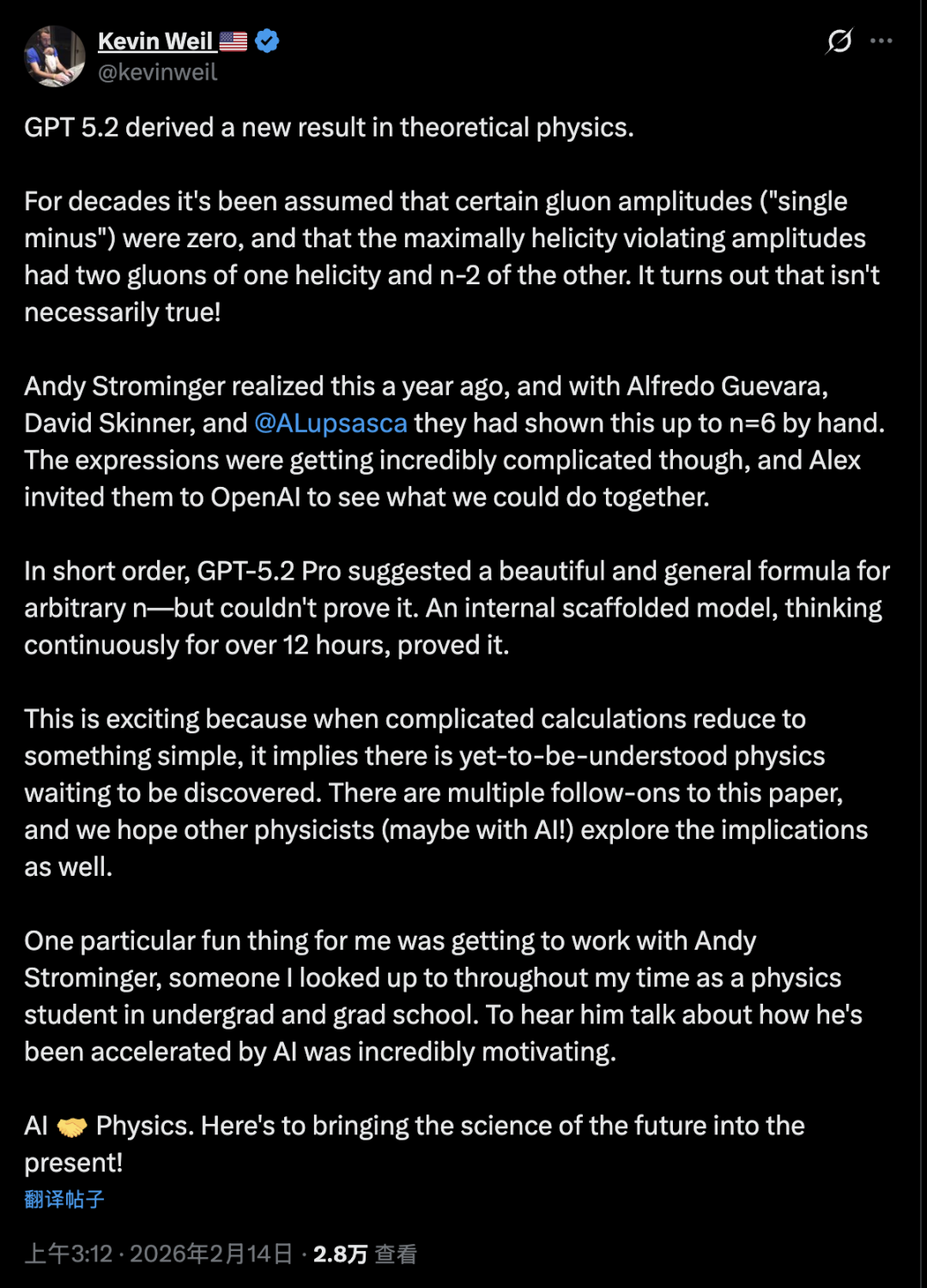Open the @ALupsasca mention
This screenshot has width=927, height=1288.
click(330, 423)
